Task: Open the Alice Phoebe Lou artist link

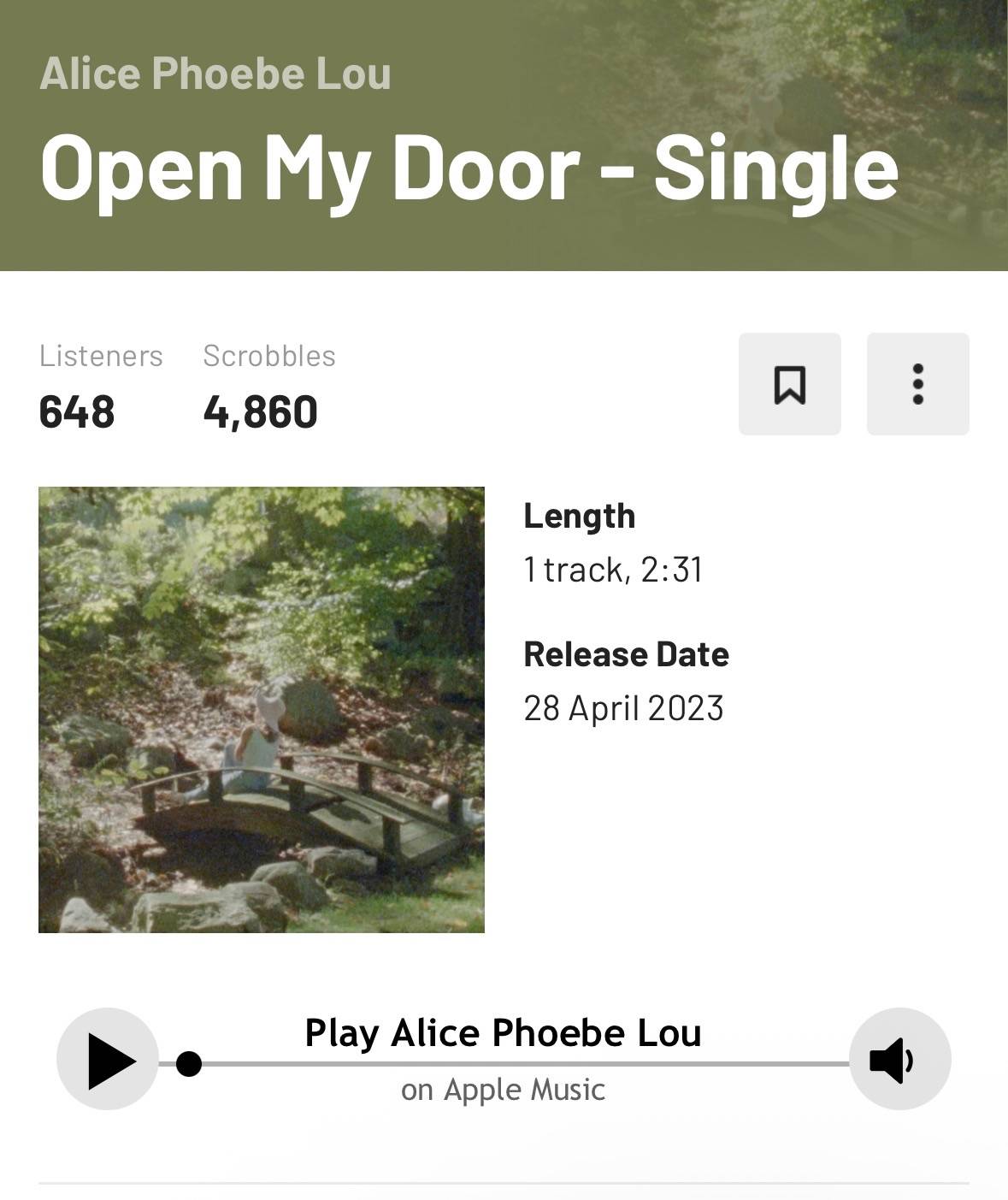Action: click(x=215, y=74)
